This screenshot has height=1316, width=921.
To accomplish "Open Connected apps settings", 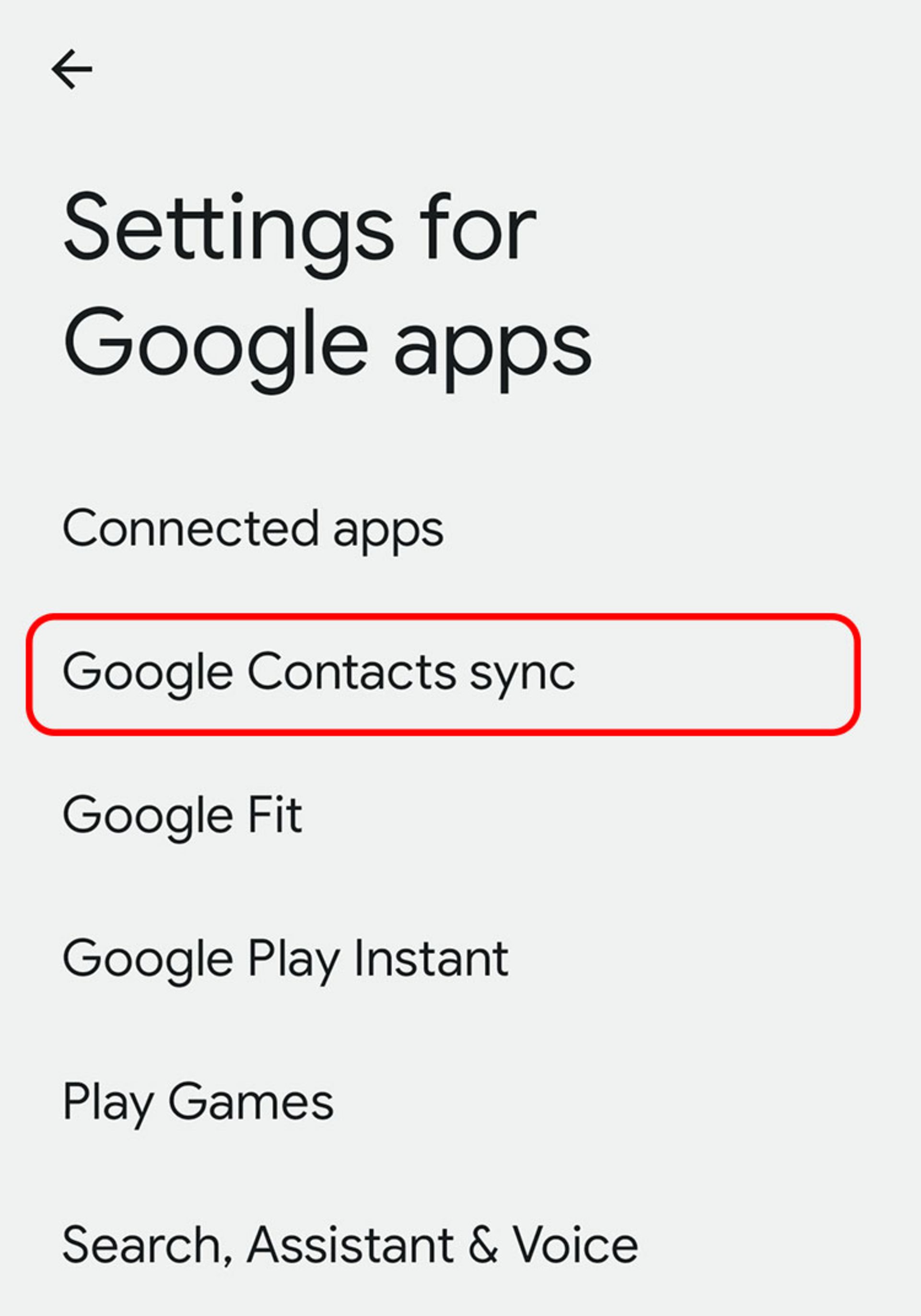I will tap(253, 528).
